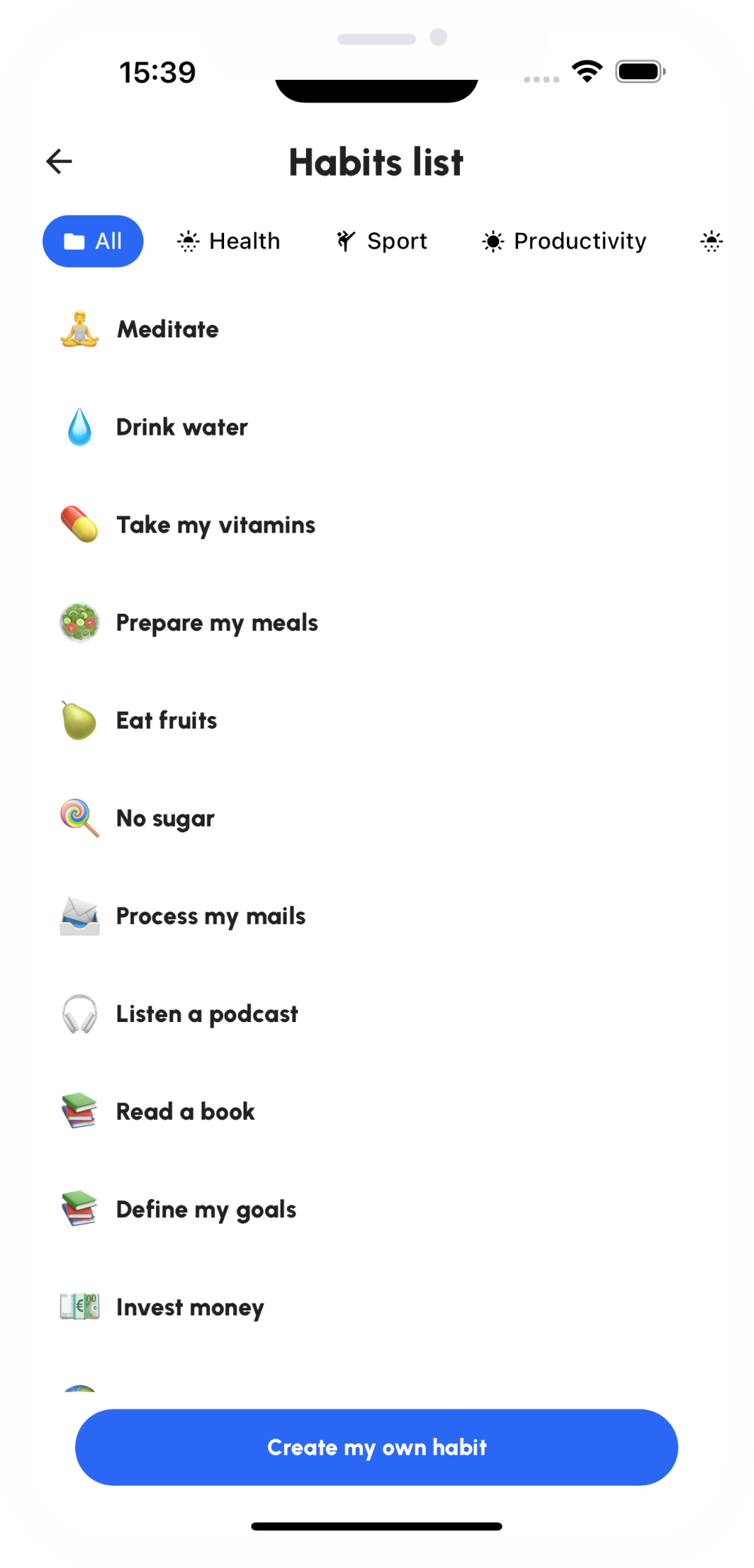
Task: Select Process my mails habit
Action: click(x=377, y=916)
